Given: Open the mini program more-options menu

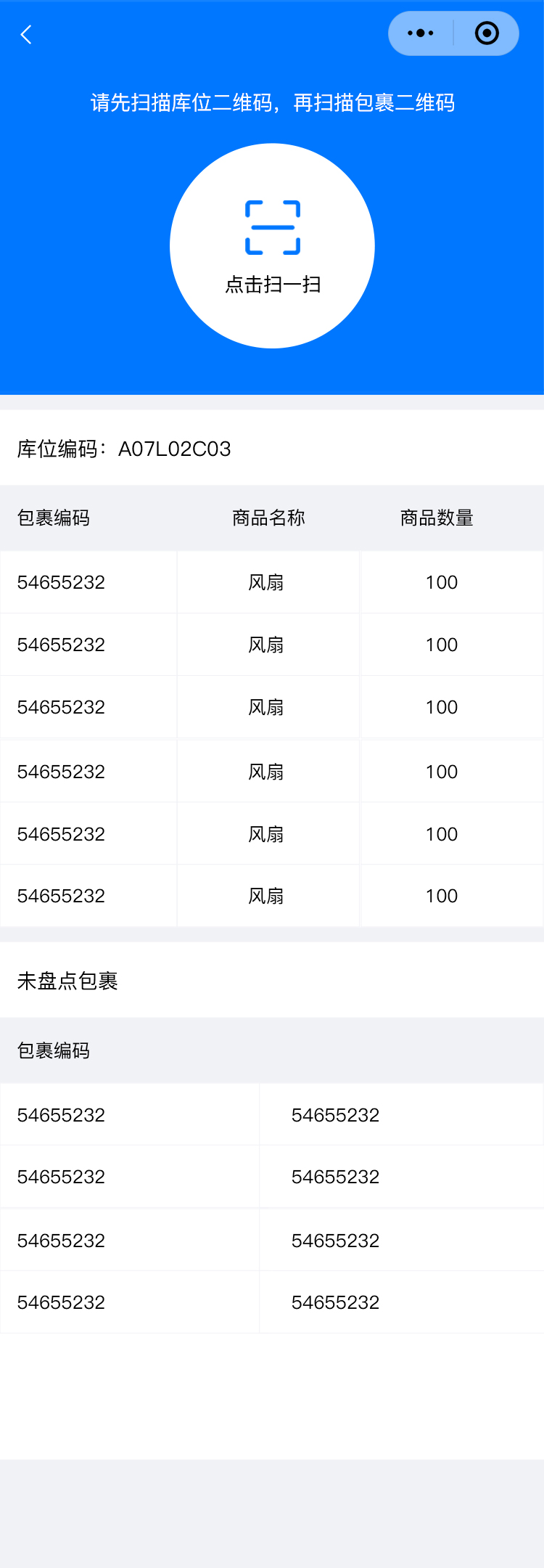Looking at the screenshot, I should point(421,33).
